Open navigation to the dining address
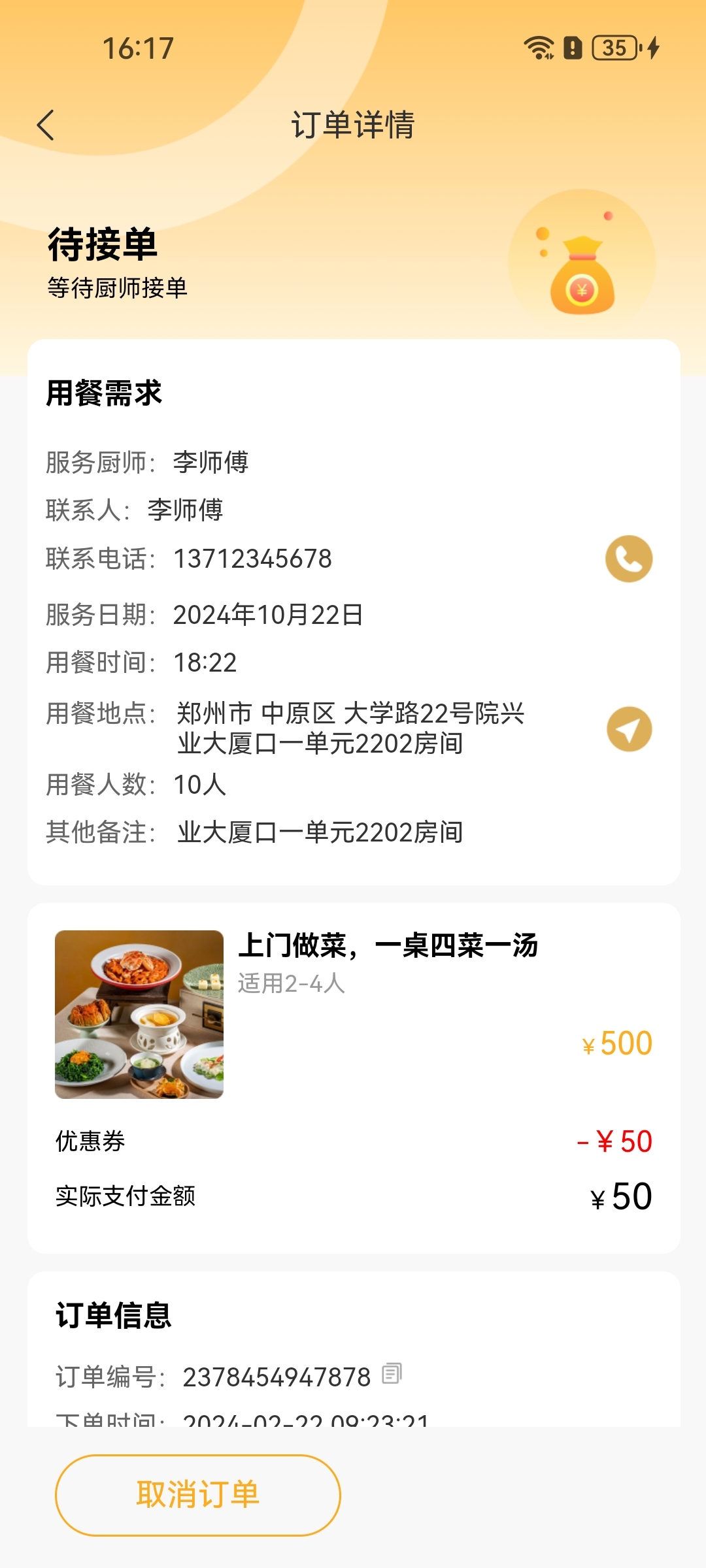The image size is (706, 1568). pos(629,729)
